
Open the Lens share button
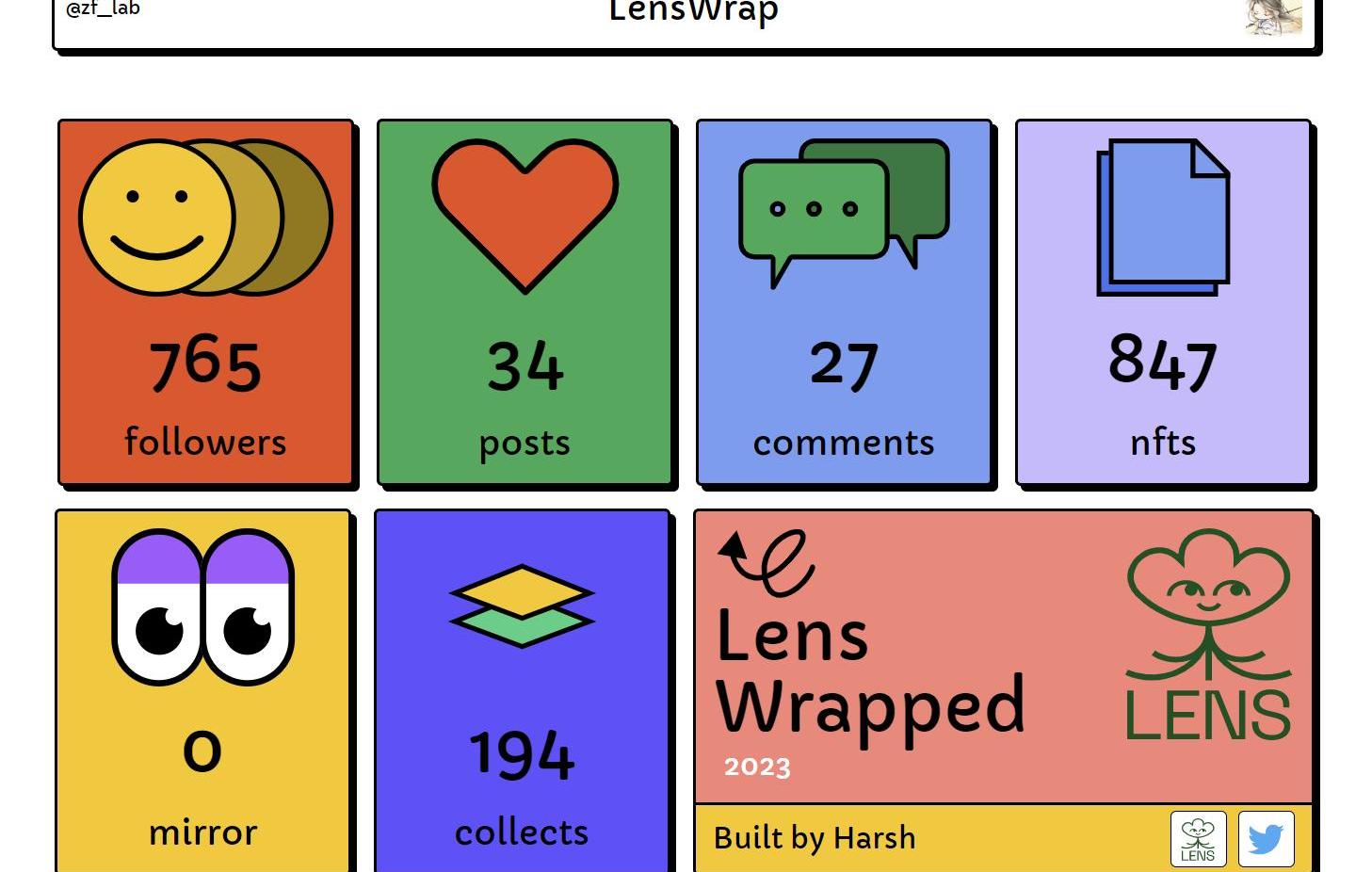[1198, 838]
